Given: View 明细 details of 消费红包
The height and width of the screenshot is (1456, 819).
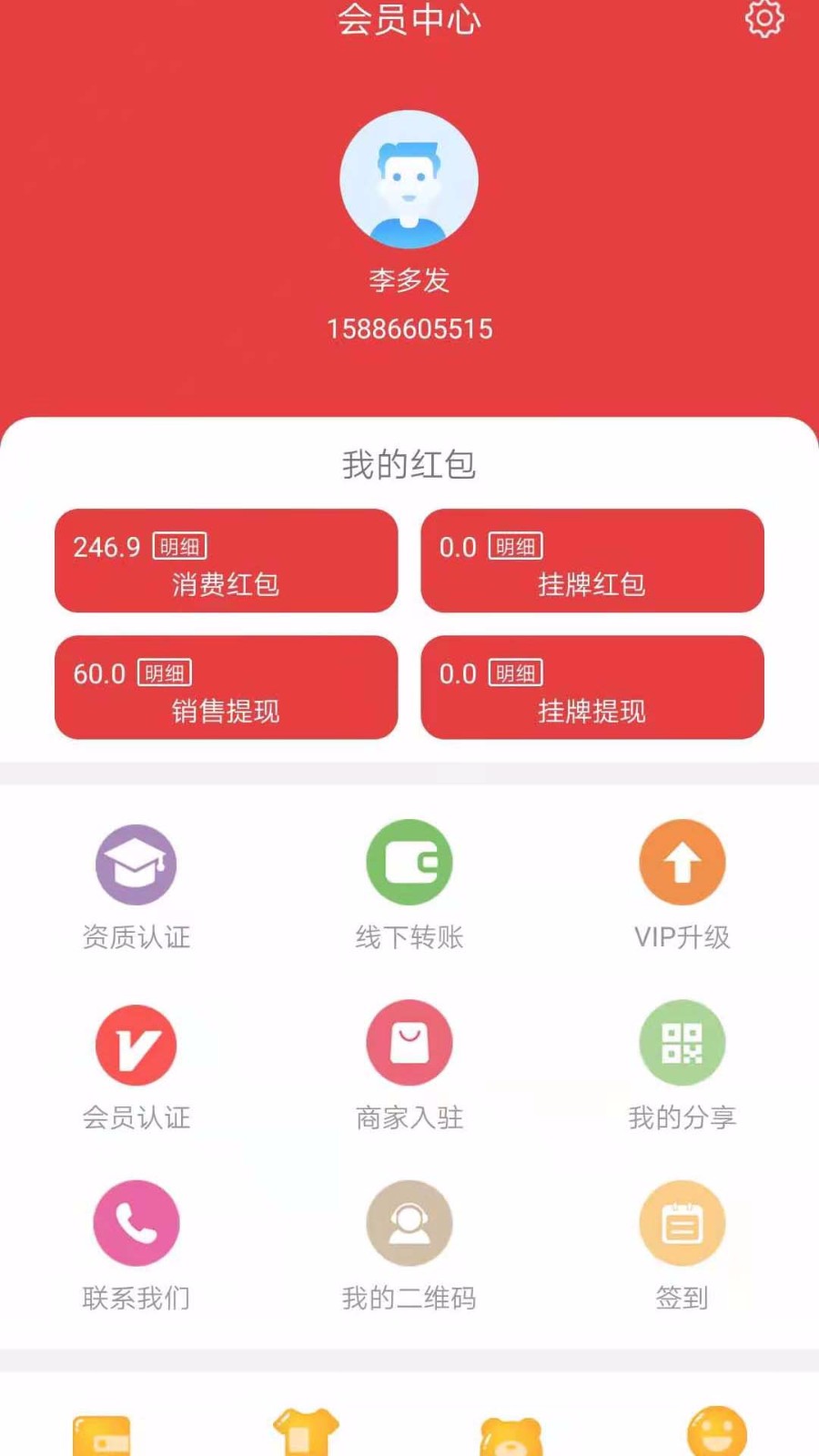Looking at the screenshot, I should click(179, 546).
